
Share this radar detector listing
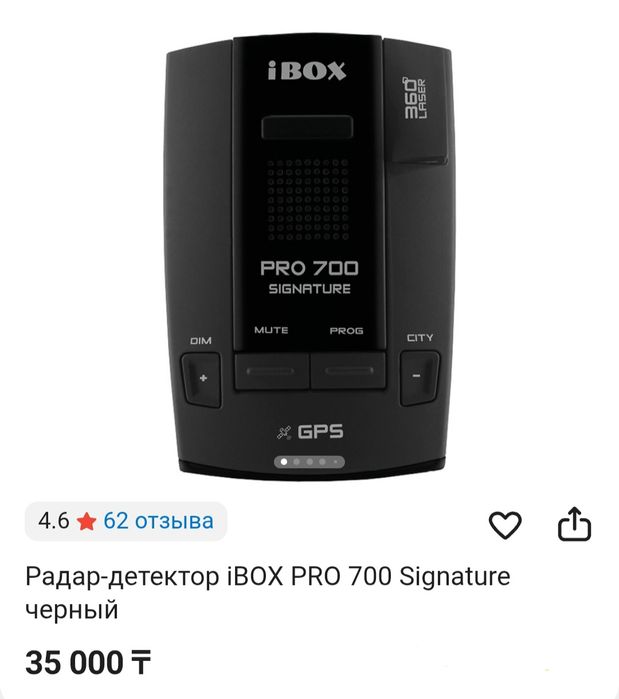pos(574,525)
